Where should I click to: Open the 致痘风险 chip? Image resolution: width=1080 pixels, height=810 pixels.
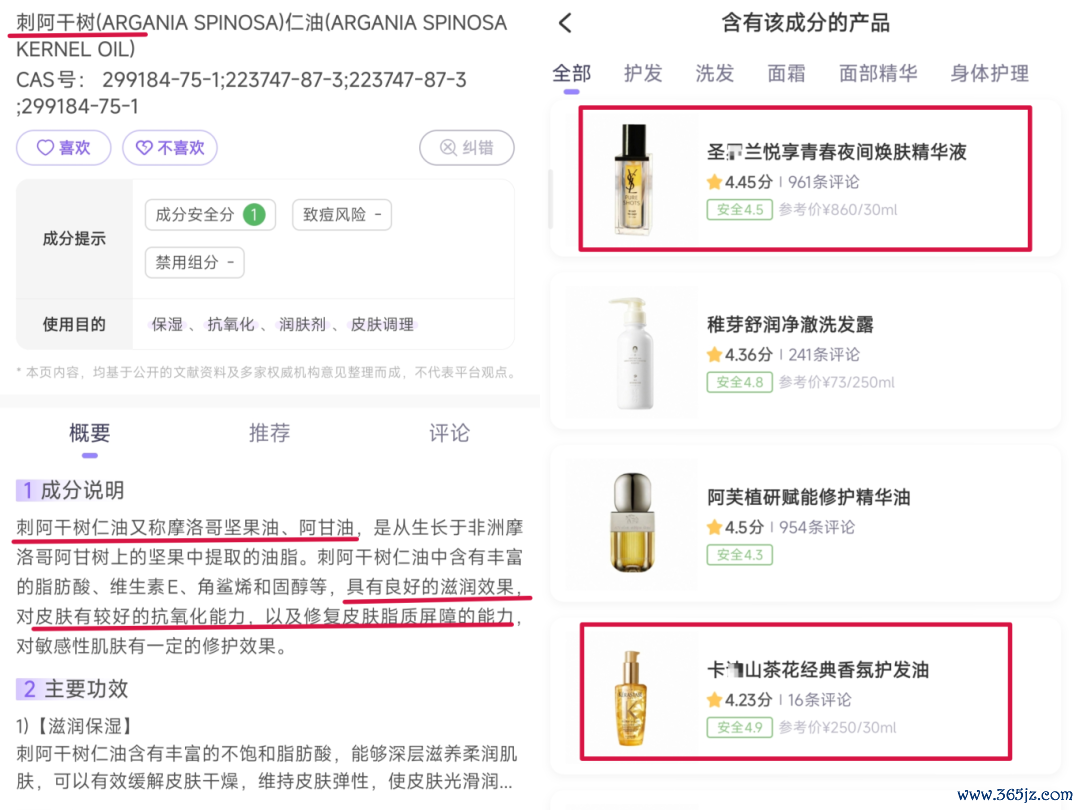(x=342, y=215)
